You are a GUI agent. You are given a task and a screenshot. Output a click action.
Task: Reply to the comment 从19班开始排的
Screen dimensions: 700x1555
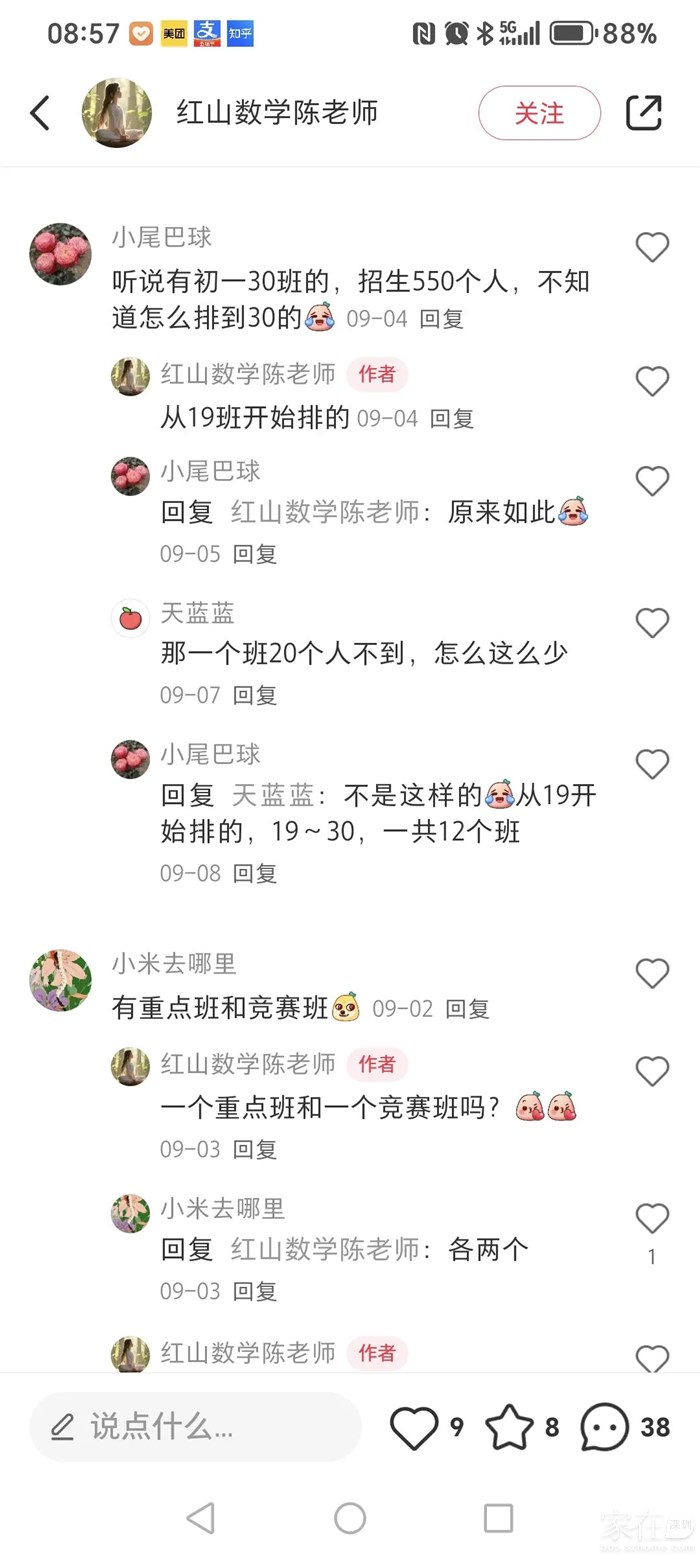point(452,419)
